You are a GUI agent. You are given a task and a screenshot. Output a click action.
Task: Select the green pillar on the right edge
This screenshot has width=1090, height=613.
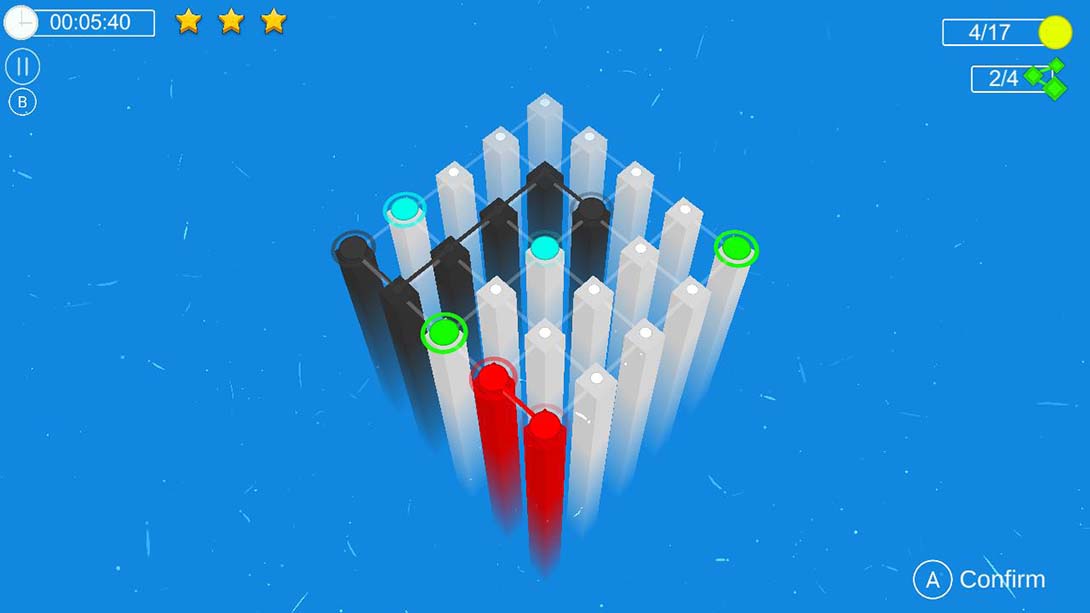[736, 247]
